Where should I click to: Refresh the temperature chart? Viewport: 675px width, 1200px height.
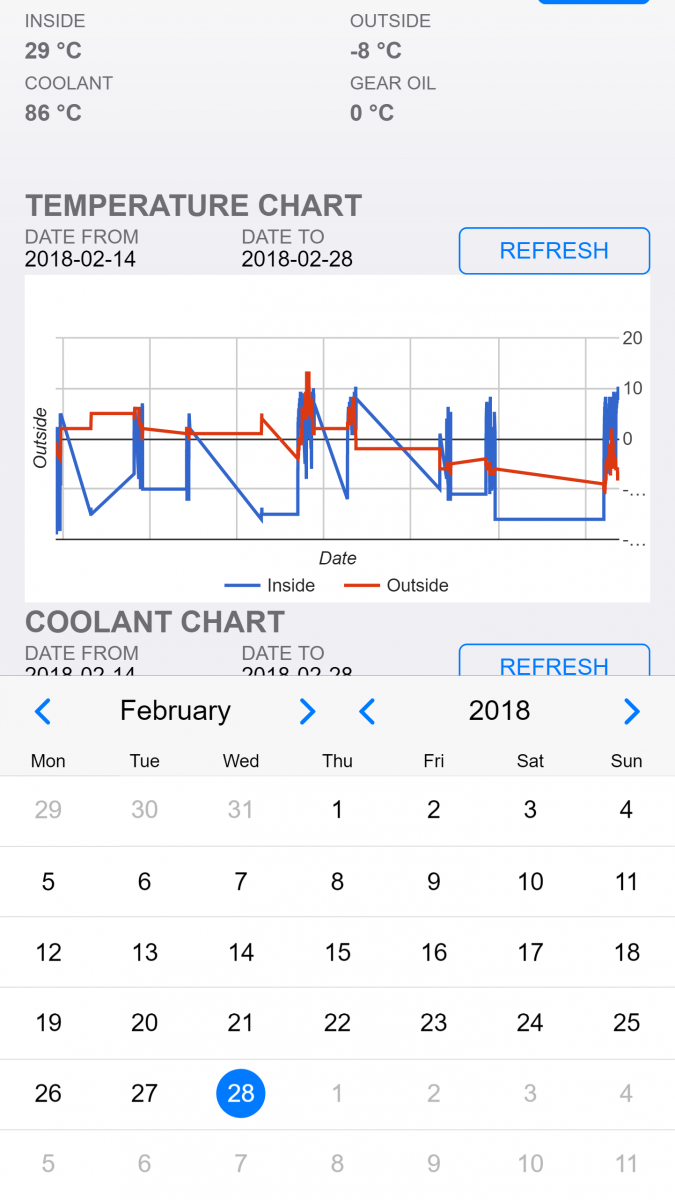554,251
